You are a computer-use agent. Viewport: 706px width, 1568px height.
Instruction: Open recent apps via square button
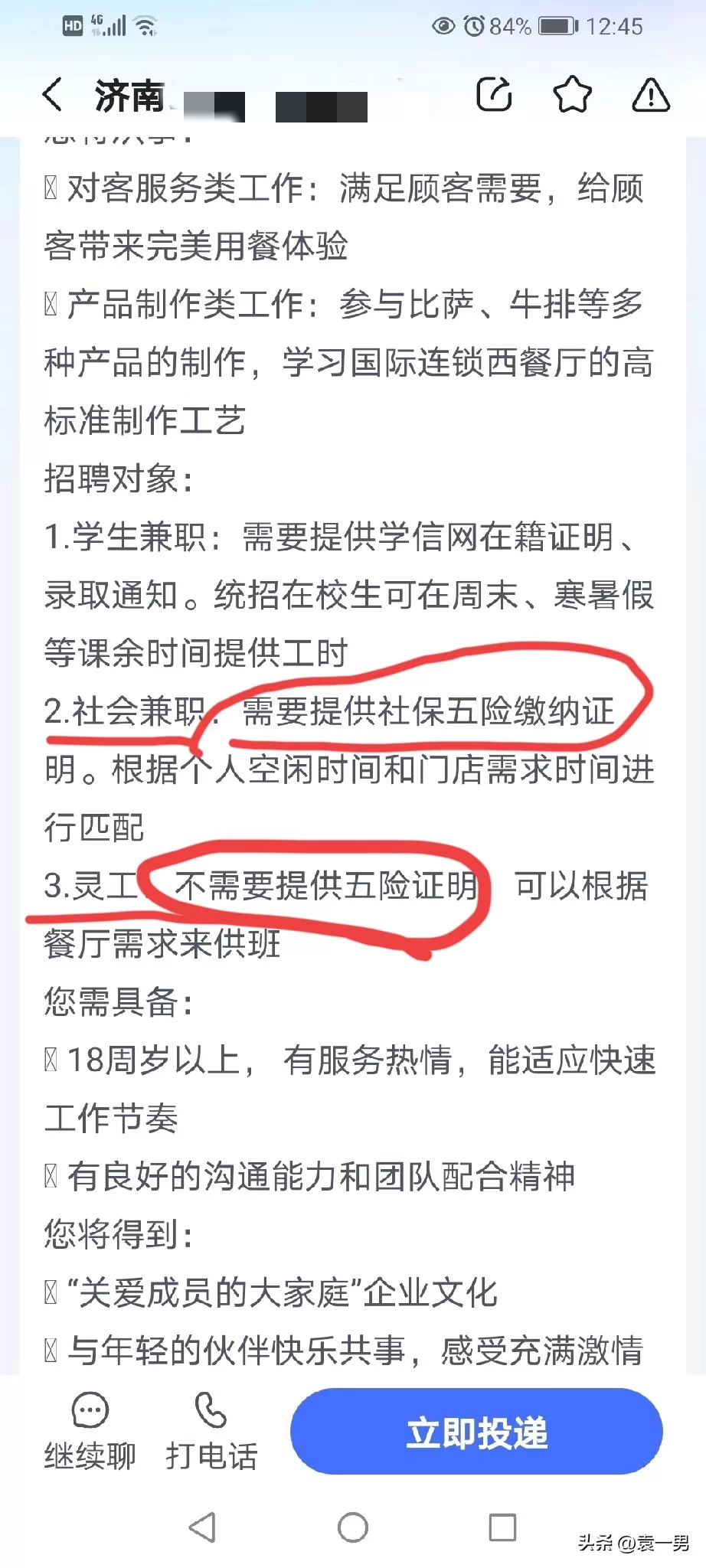click(x=502, y=1527)
